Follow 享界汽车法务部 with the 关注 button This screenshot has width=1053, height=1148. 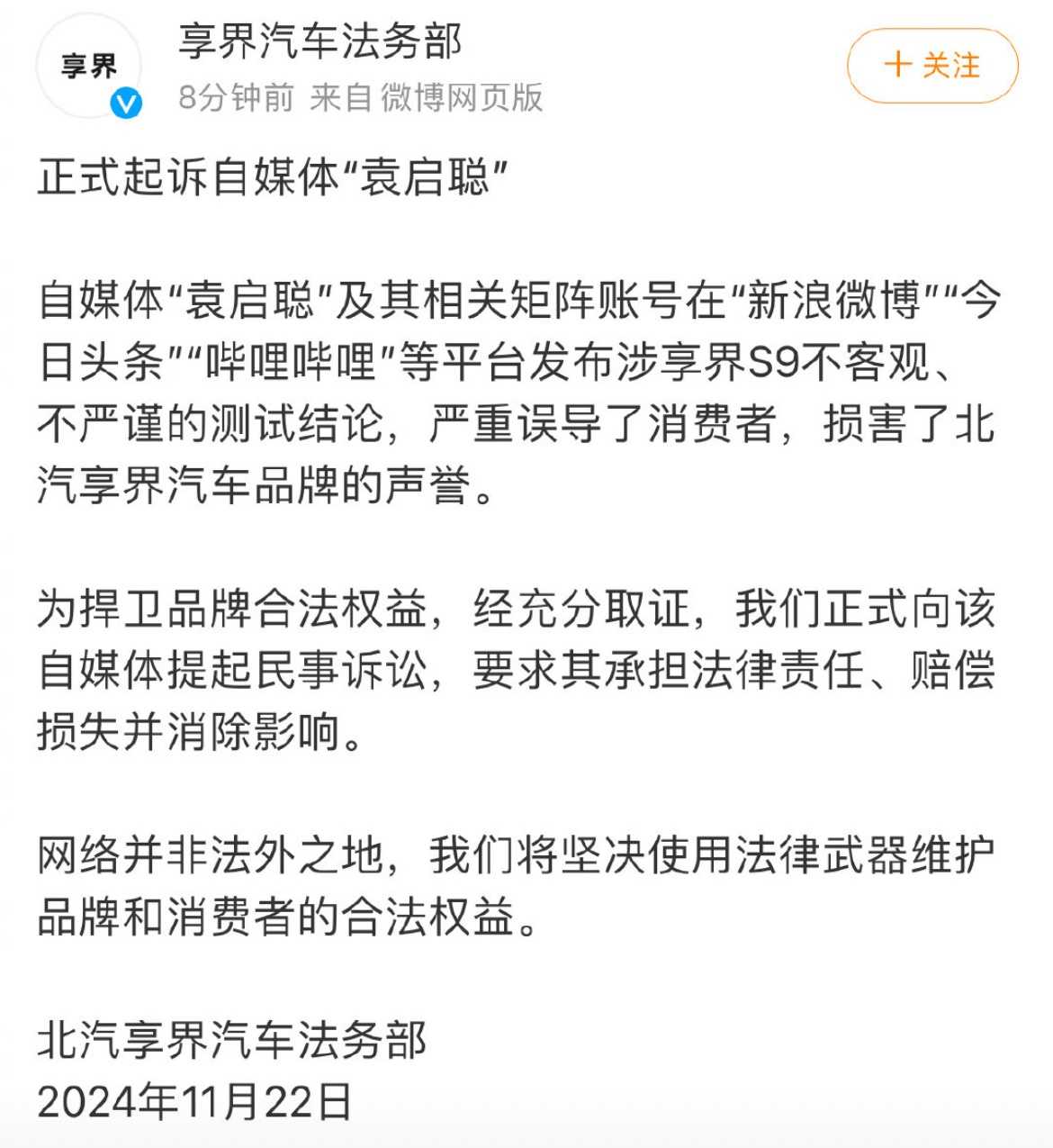[931, 66]
